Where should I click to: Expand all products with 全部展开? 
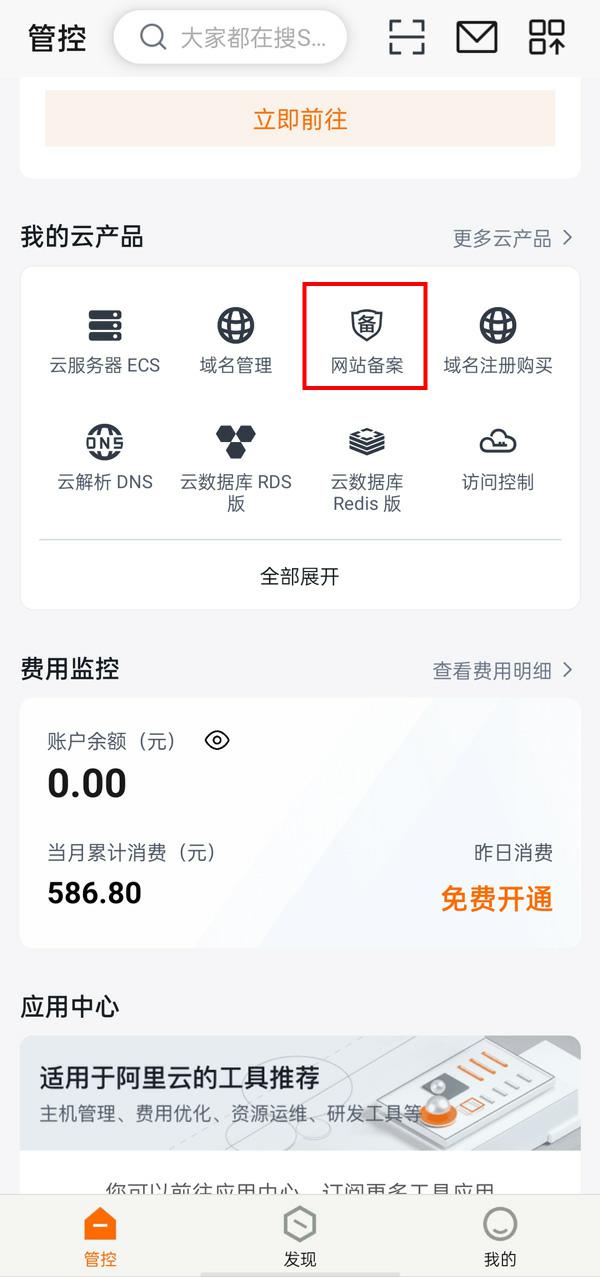coord(300,577)
